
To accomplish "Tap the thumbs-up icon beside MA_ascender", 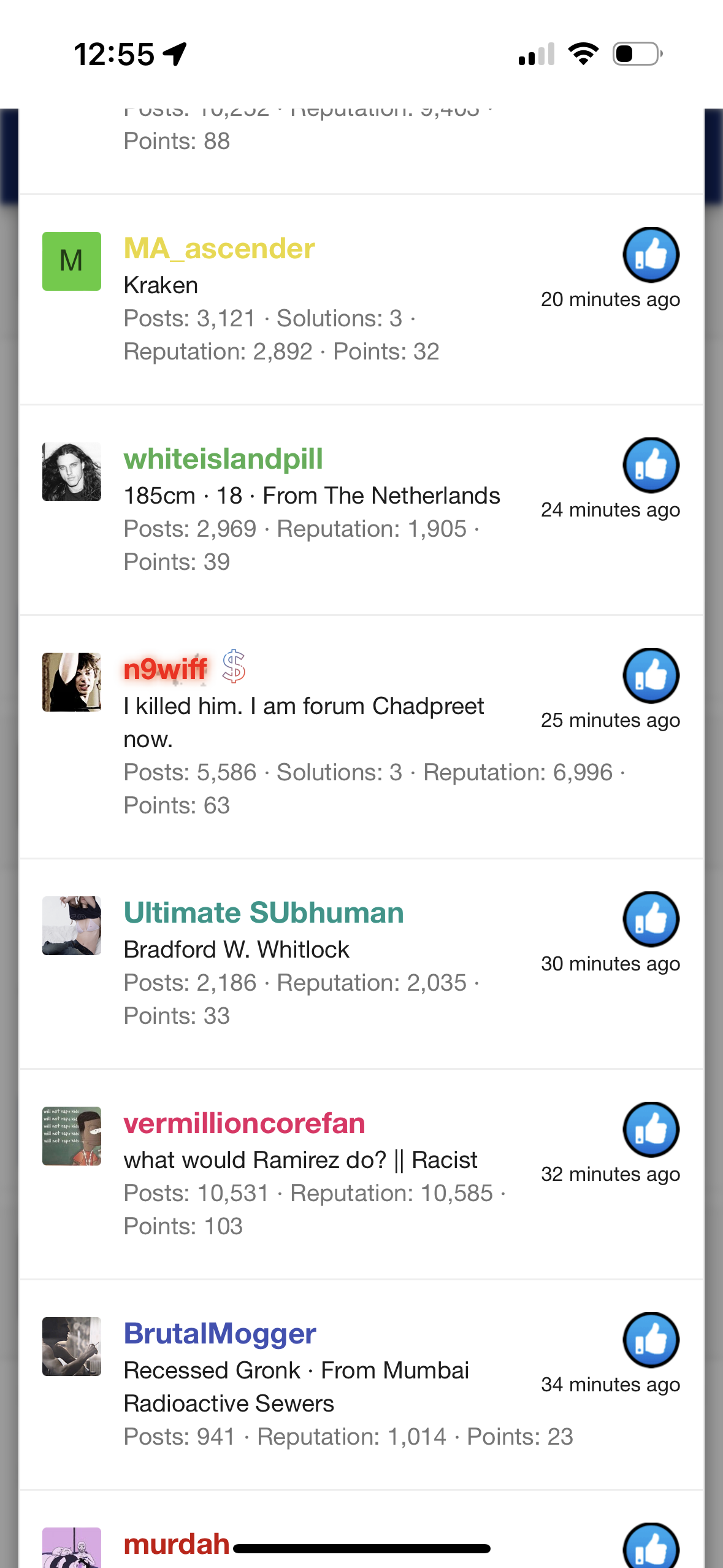I will [x=651, y=255].
